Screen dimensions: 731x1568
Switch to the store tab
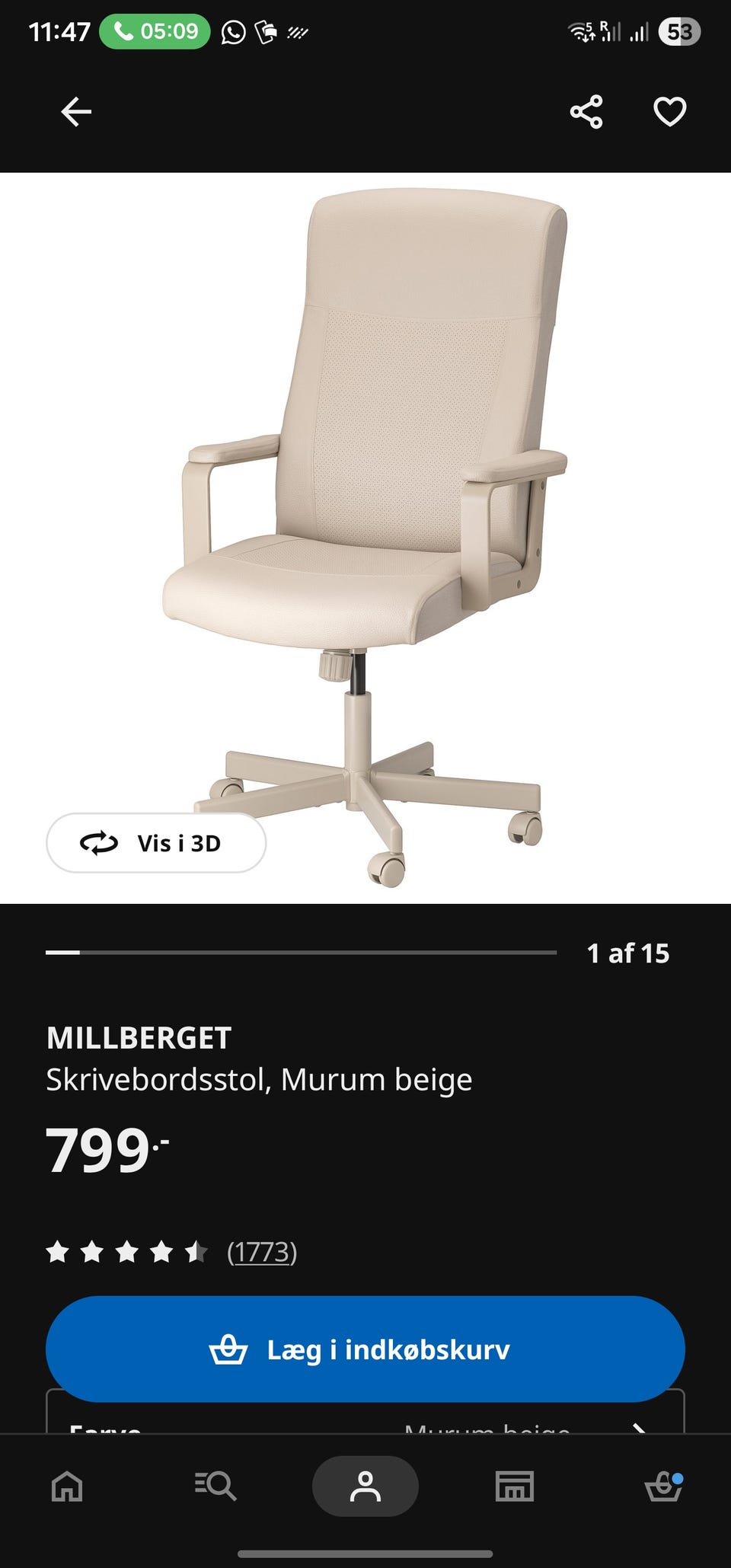pos(515,1486)
